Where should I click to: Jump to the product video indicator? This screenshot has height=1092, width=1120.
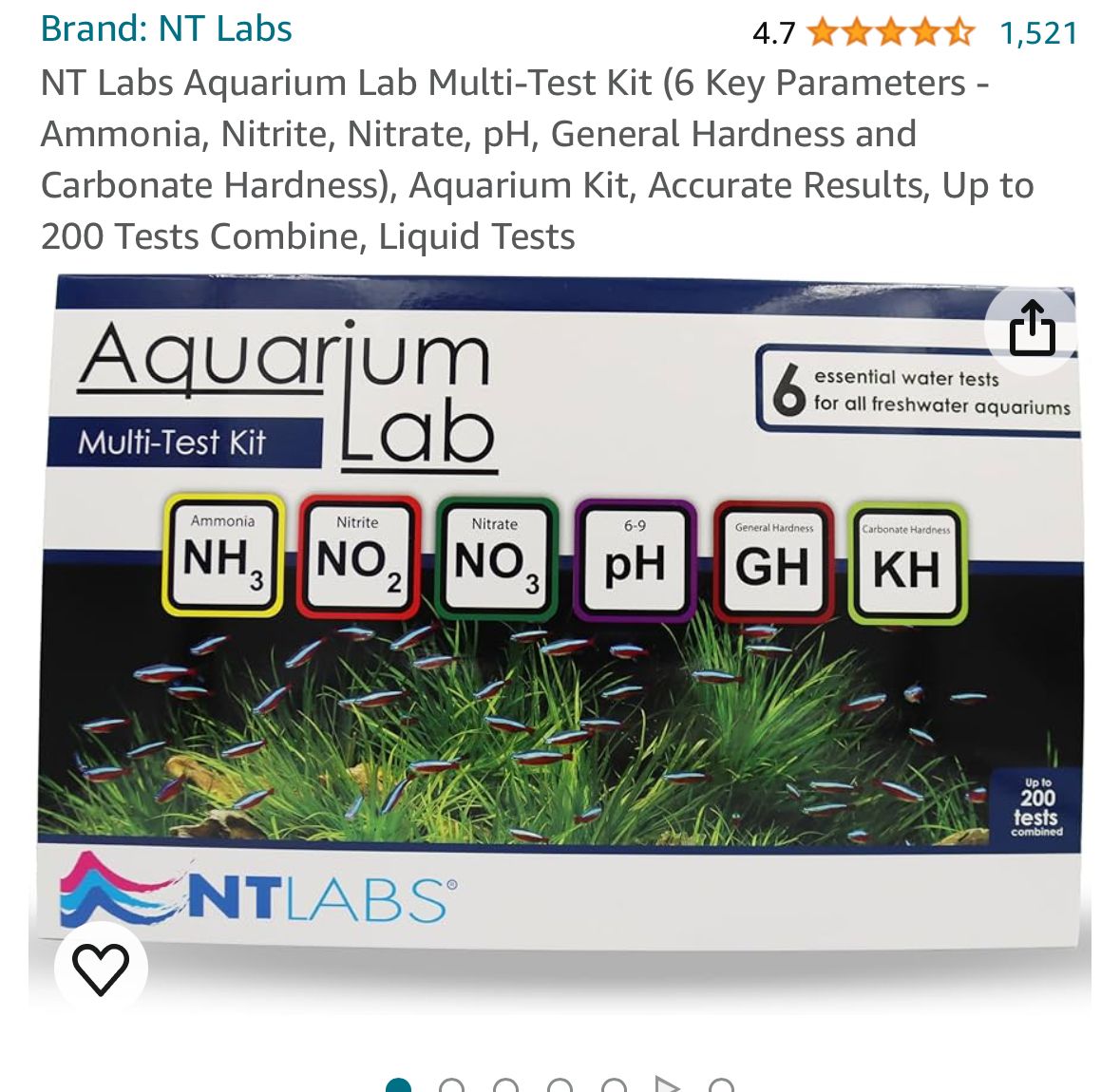coord(668,1084)
